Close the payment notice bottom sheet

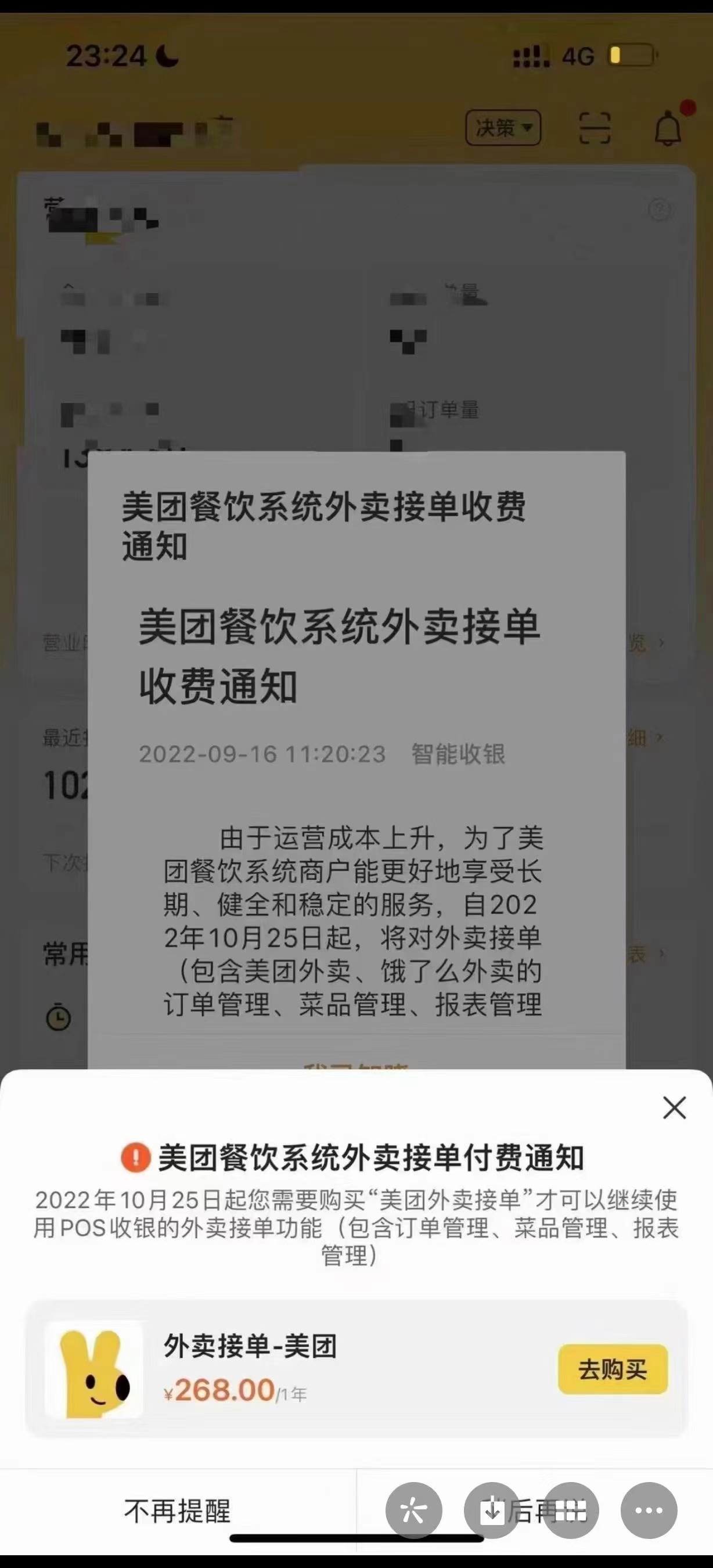[x=674, y=1107]
